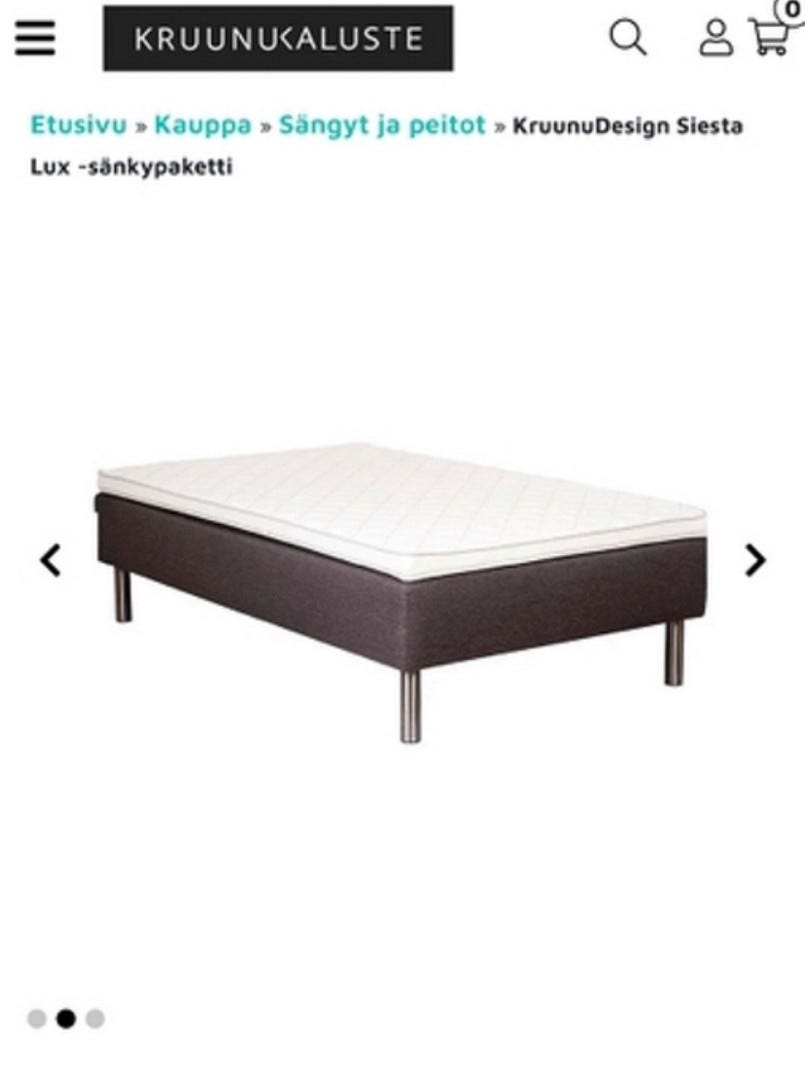The image size is (805, 1080).
Task: Open the hamburger menu
Action: 35,38
